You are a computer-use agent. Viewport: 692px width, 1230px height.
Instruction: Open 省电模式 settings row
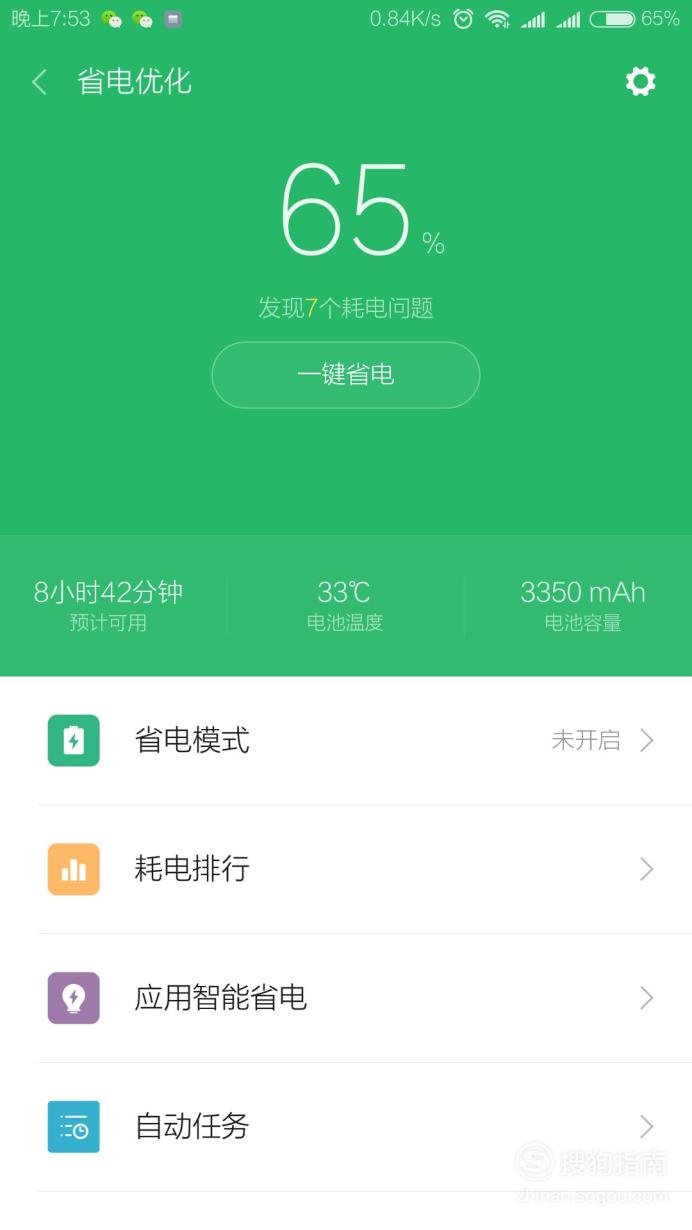pos(346,741)
